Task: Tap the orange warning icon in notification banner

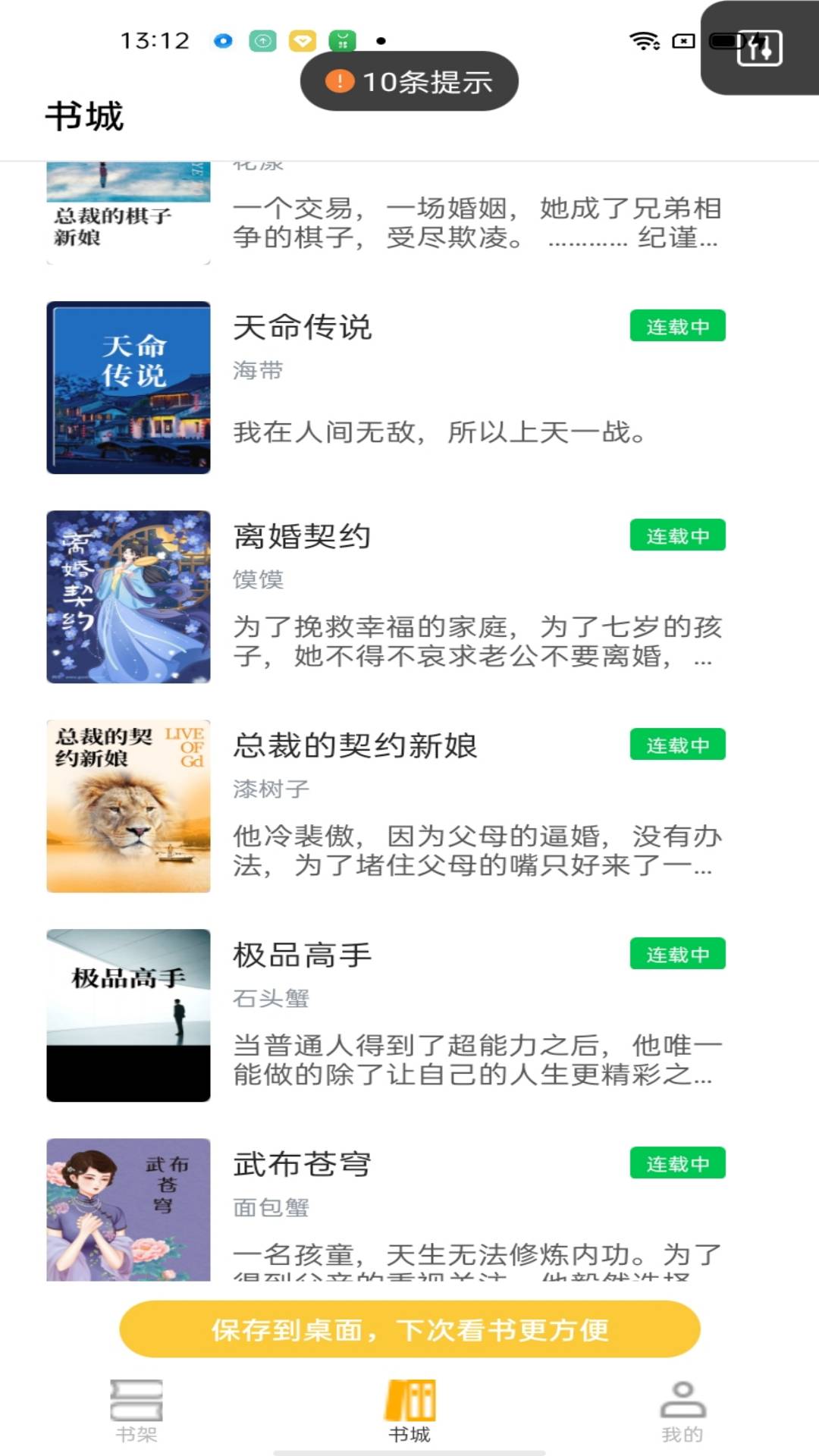Action: click(x=339, y=81)
